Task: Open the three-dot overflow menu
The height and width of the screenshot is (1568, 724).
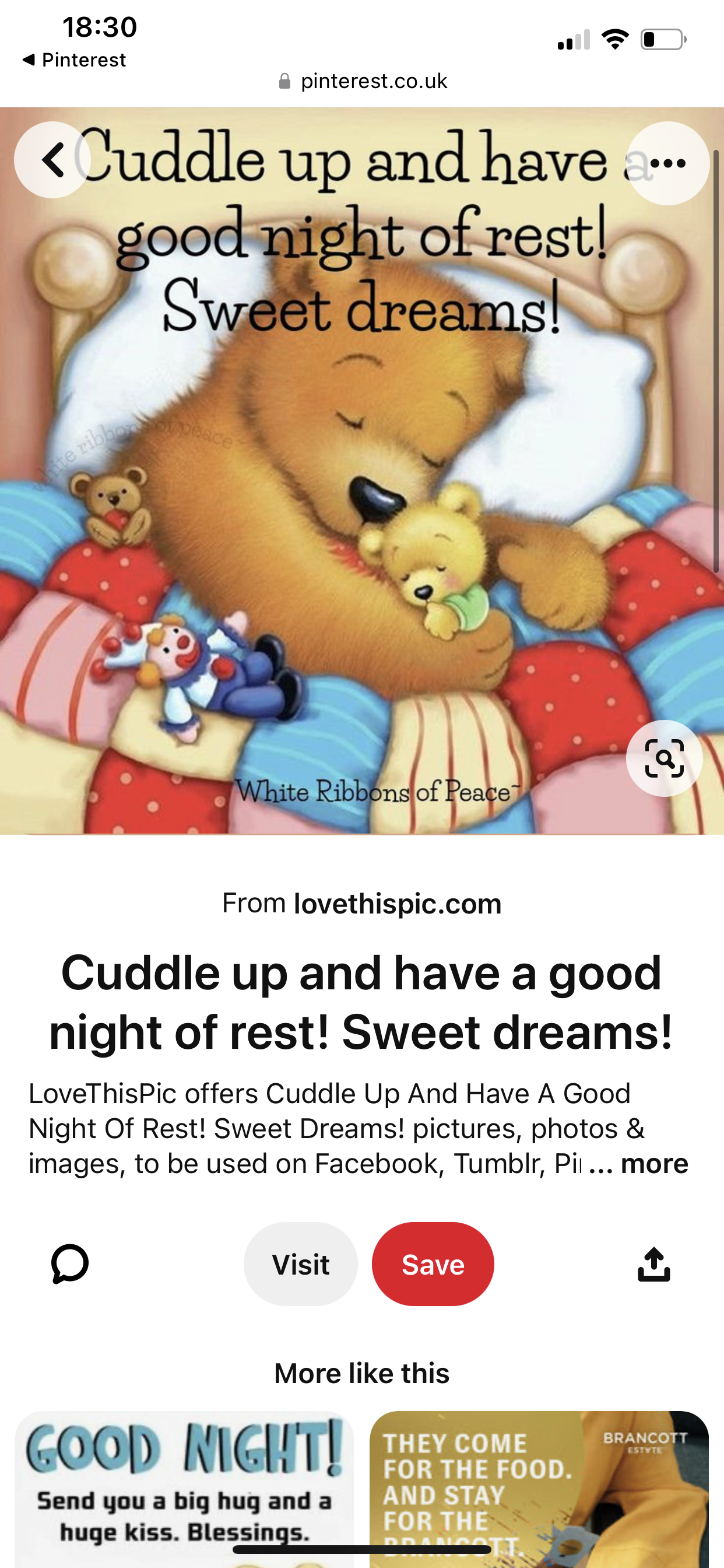Action: (667, 163)
